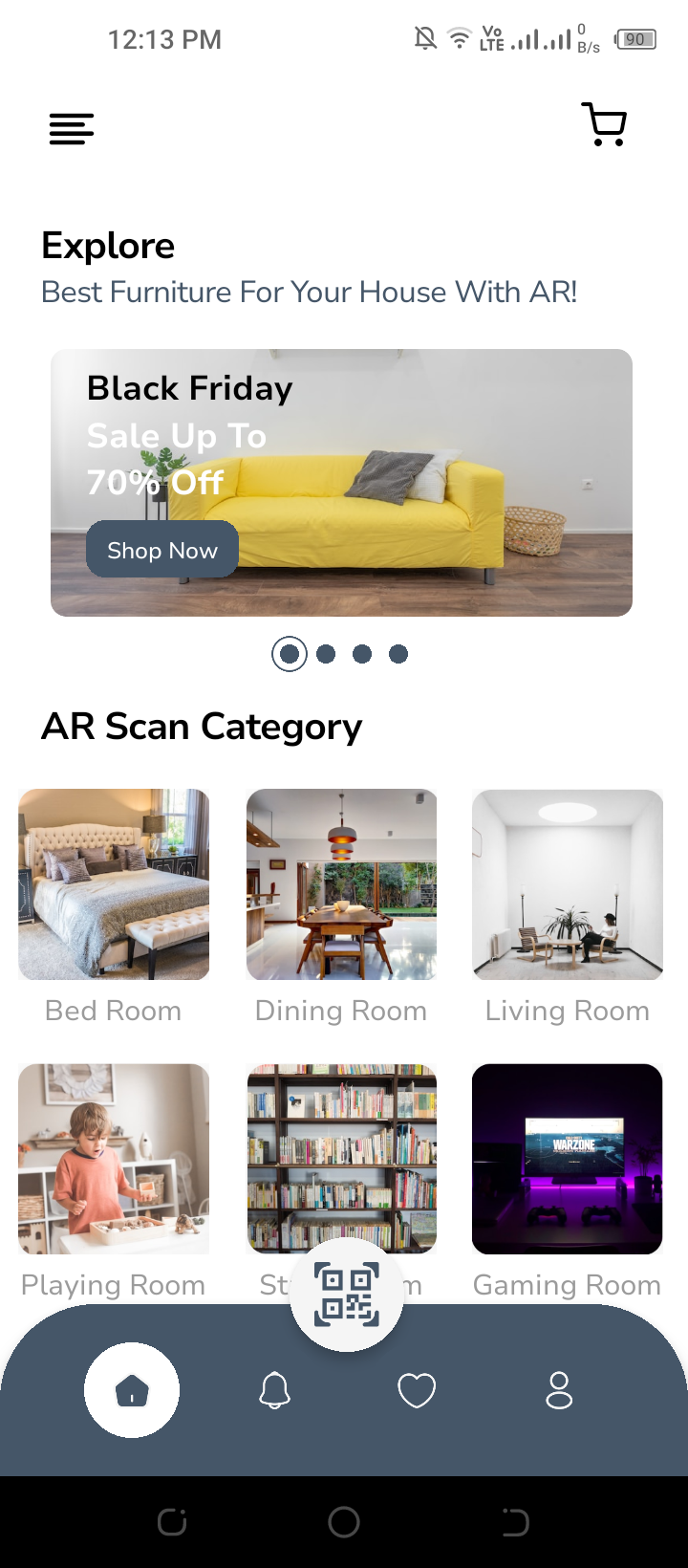Go to the favorites heart tab
This screenshot has width=688, height=1568.
click(417, 1390)
